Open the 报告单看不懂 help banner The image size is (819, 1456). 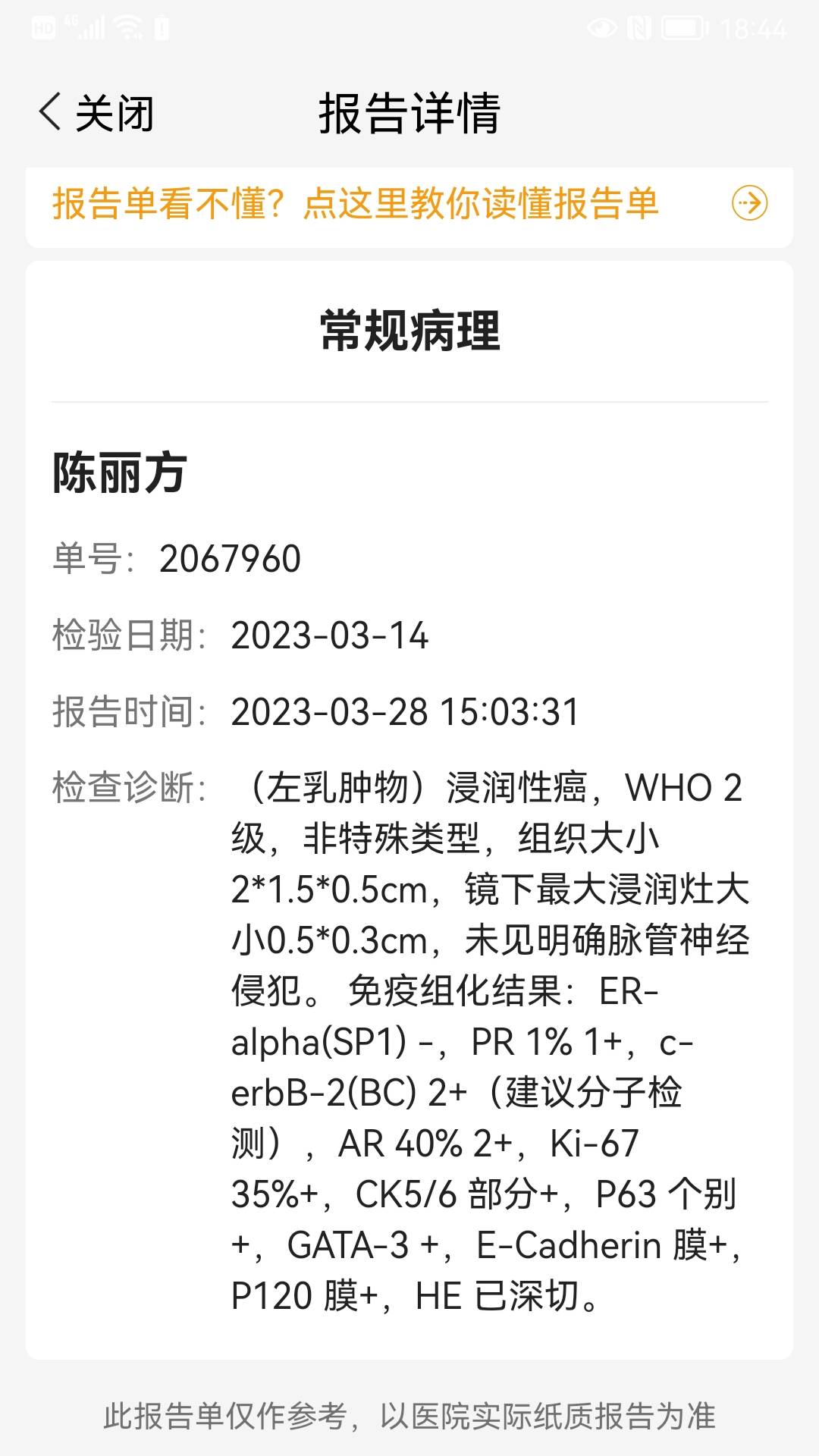coord(409,204)
